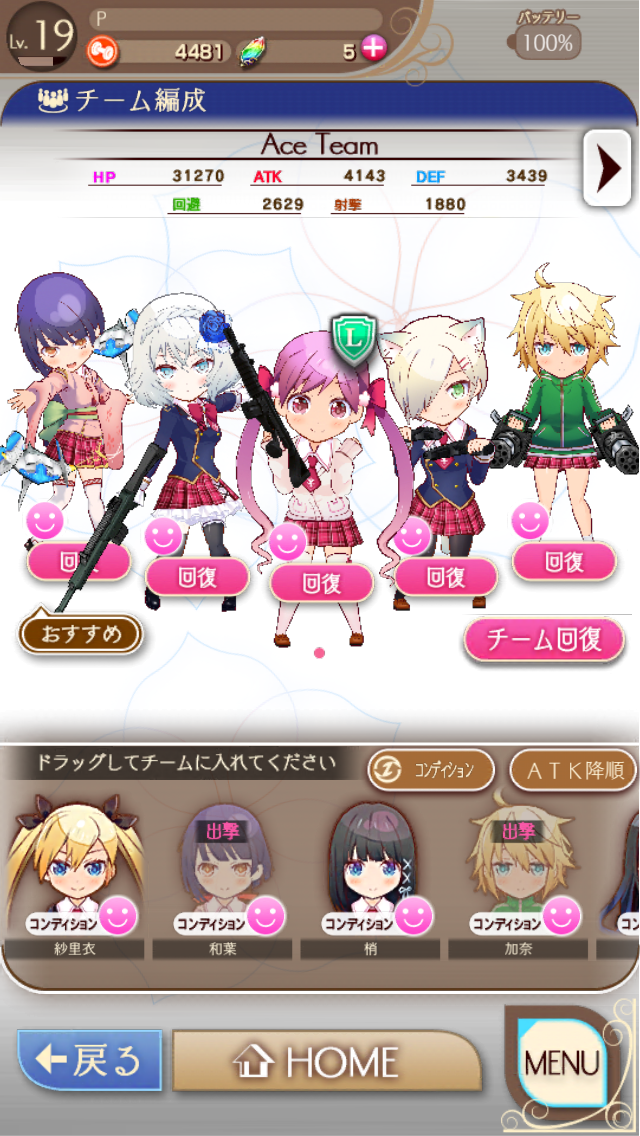Tap the おすすめ recommended button

80,633
